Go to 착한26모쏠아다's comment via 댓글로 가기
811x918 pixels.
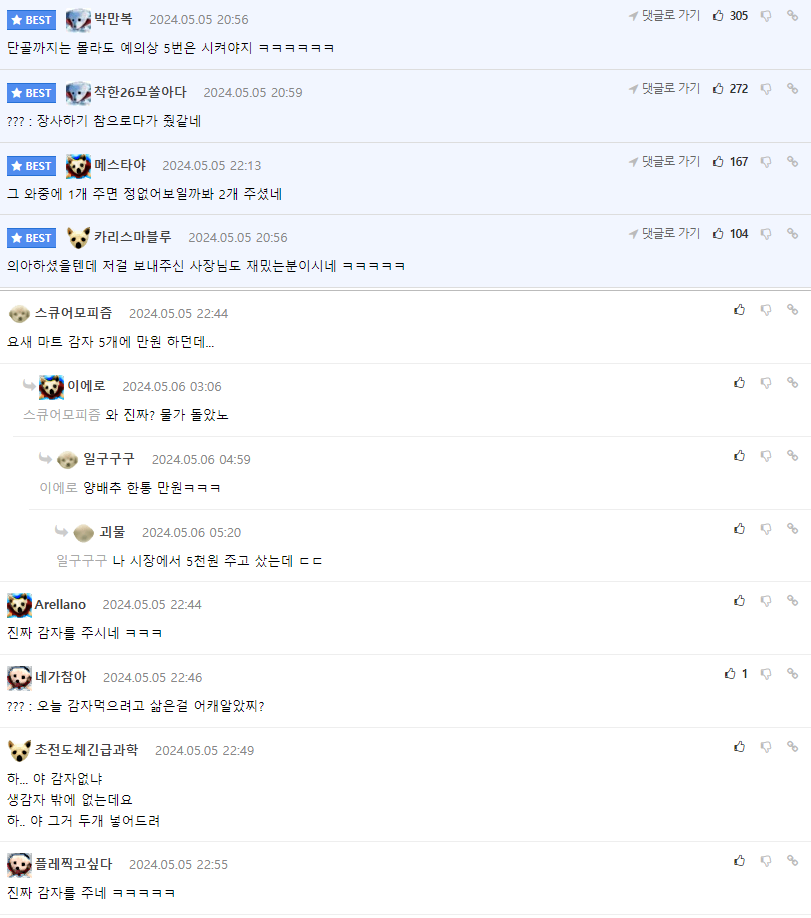(664, 89)
